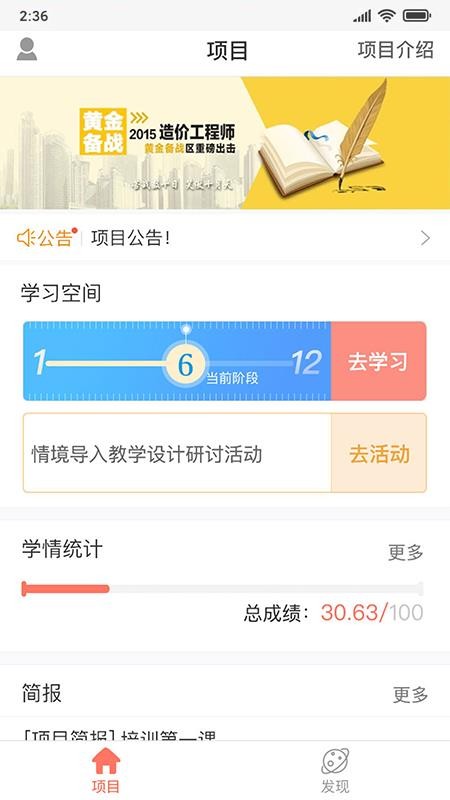Open the 项目公告 announcement row
Viewport: 450px width, 800px height.
pos(225,238)
